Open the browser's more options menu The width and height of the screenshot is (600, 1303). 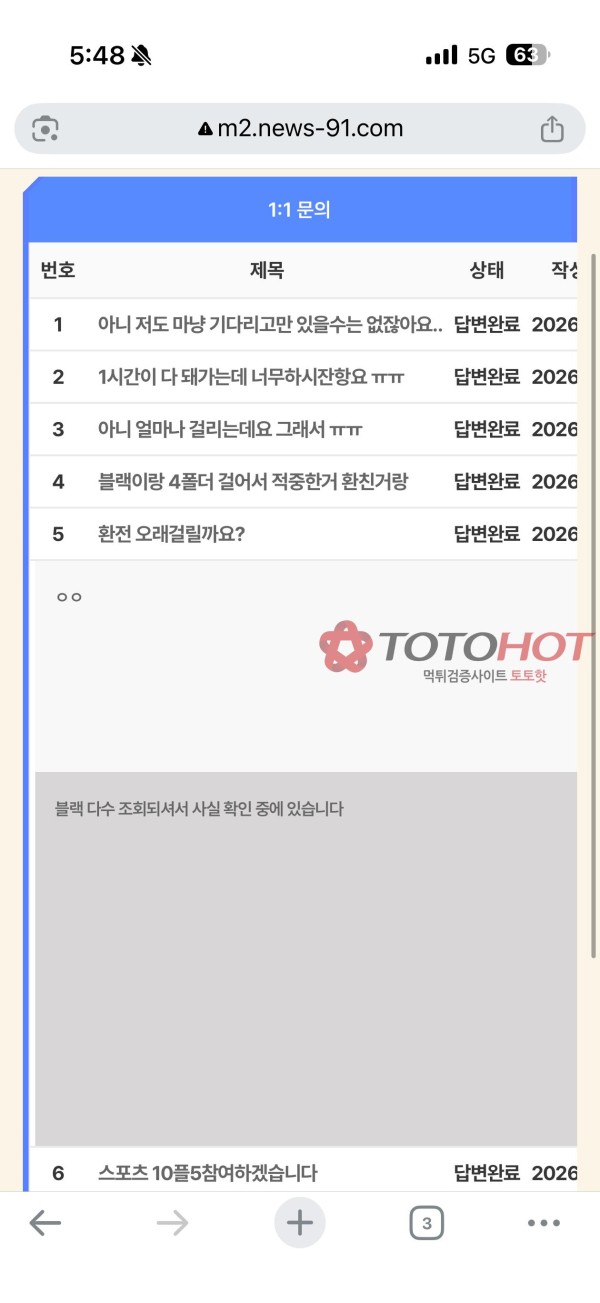point(544,1223)
